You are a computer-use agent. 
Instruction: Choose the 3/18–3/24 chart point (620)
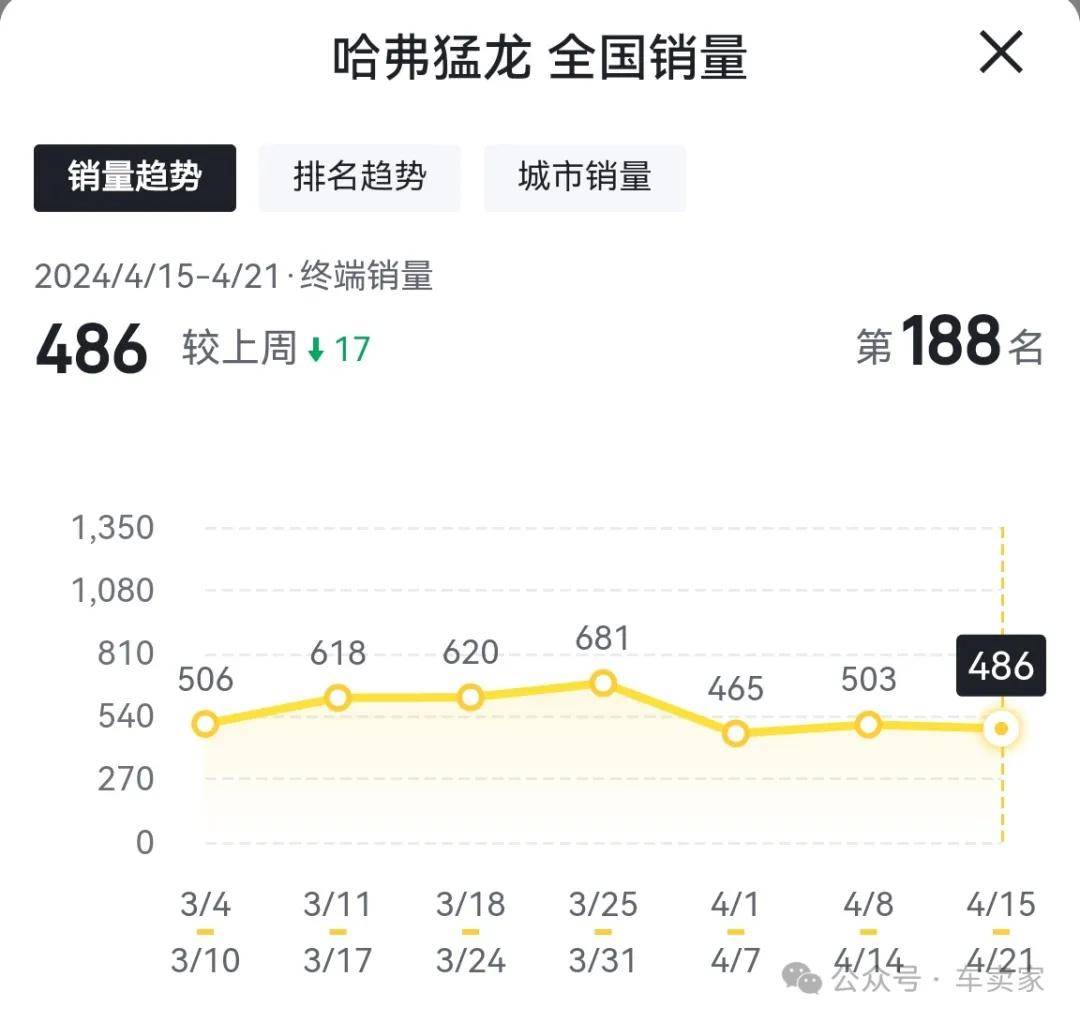470,697
